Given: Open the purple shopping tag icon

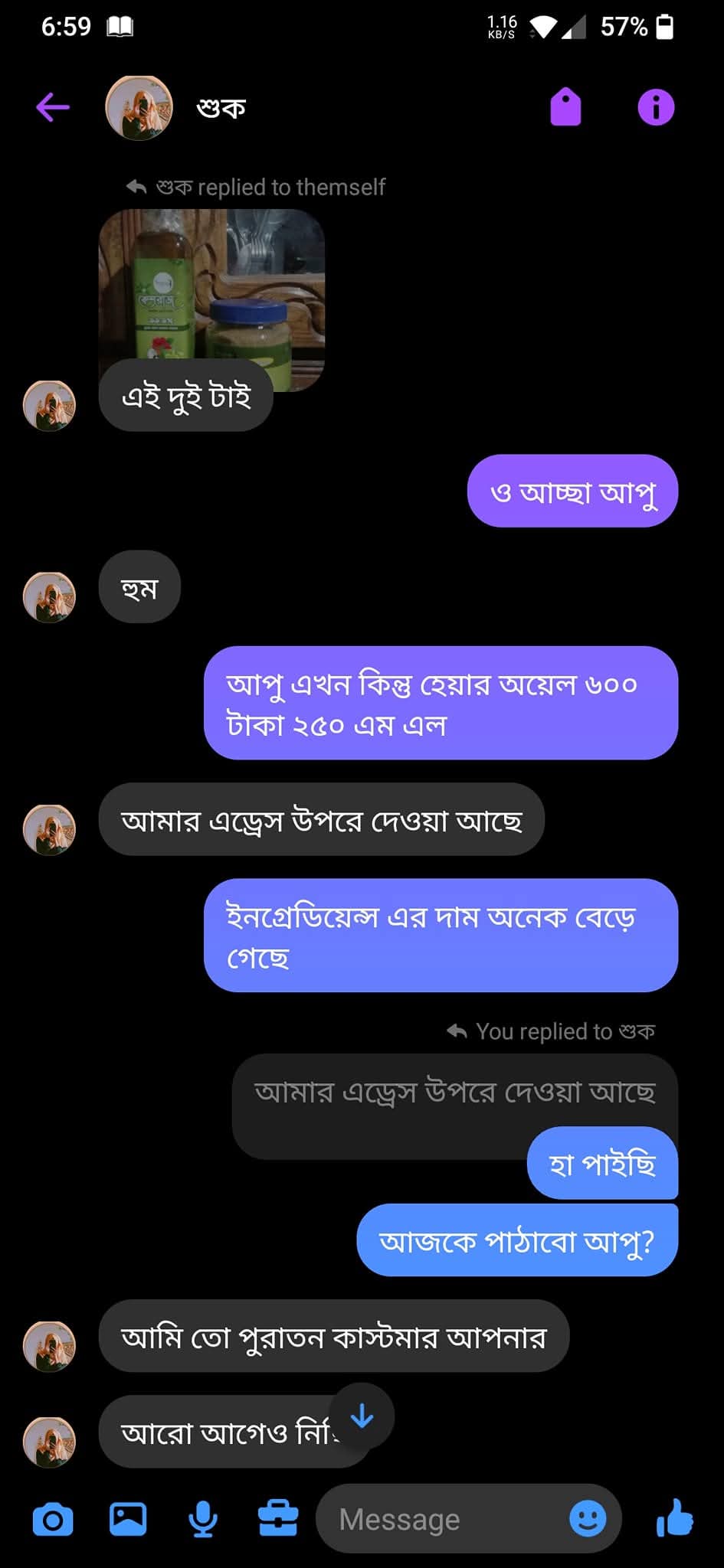Looking at the screenshot, I should (565, 107).
